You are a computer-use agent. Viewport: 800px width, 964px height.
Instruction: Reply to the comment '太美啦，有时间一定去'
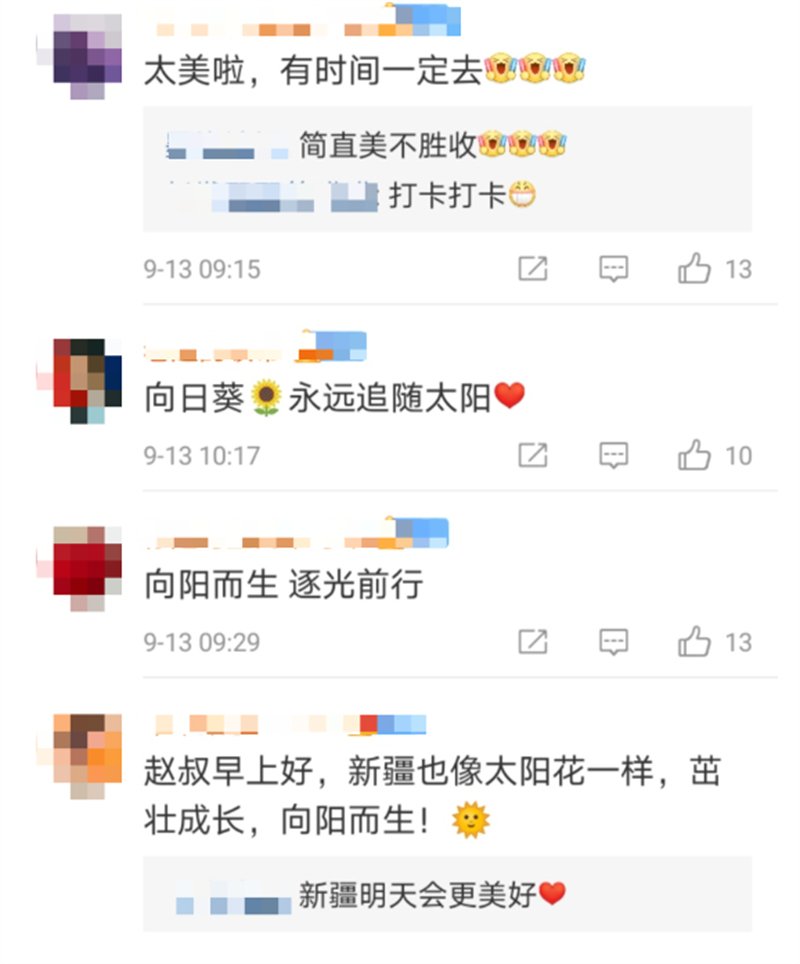tap(613, 268)
